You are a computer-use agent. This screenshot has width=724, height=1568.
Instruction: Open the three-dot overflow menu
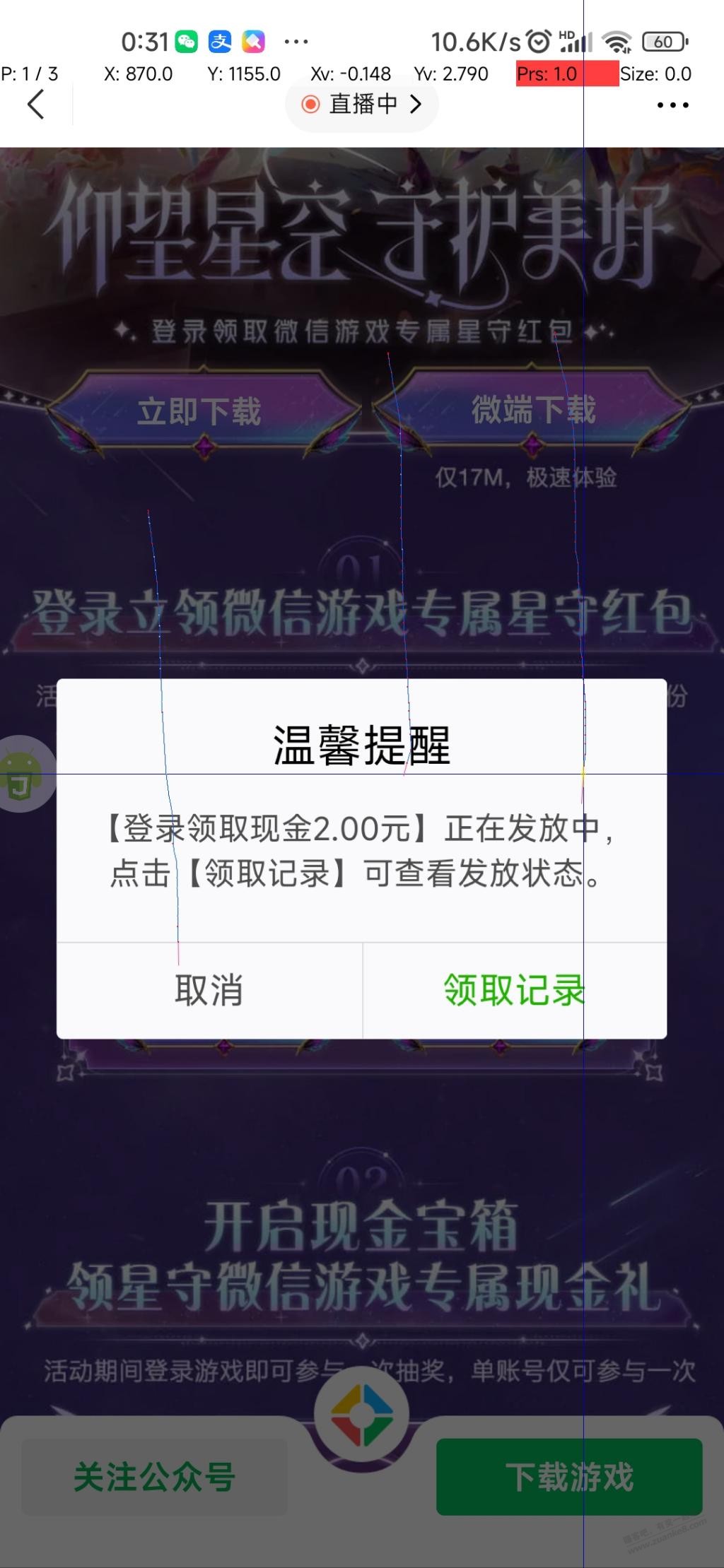(x=672, y=105)
